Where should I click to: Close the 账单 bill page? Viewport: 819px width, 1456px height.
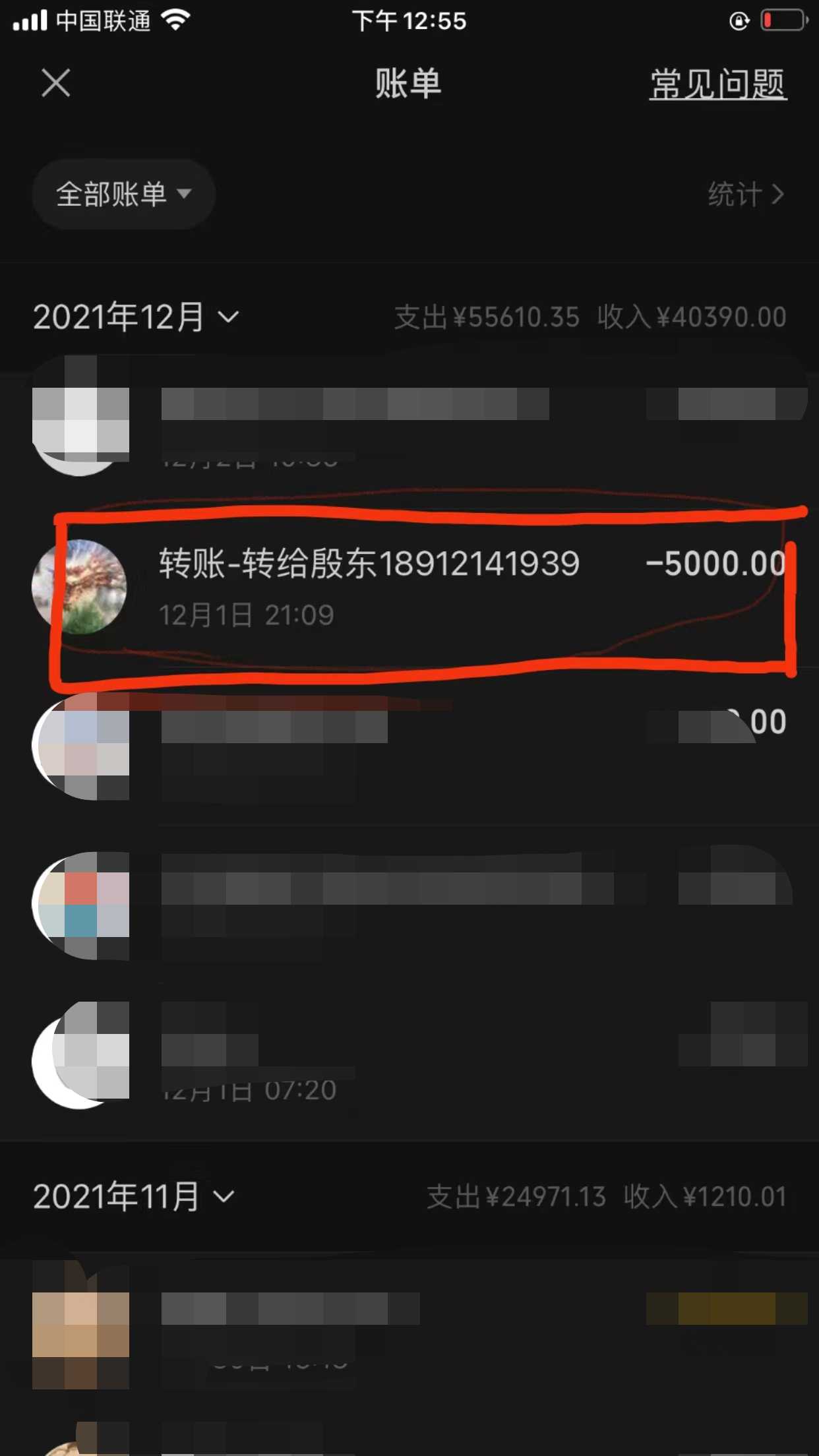(55, 84)
